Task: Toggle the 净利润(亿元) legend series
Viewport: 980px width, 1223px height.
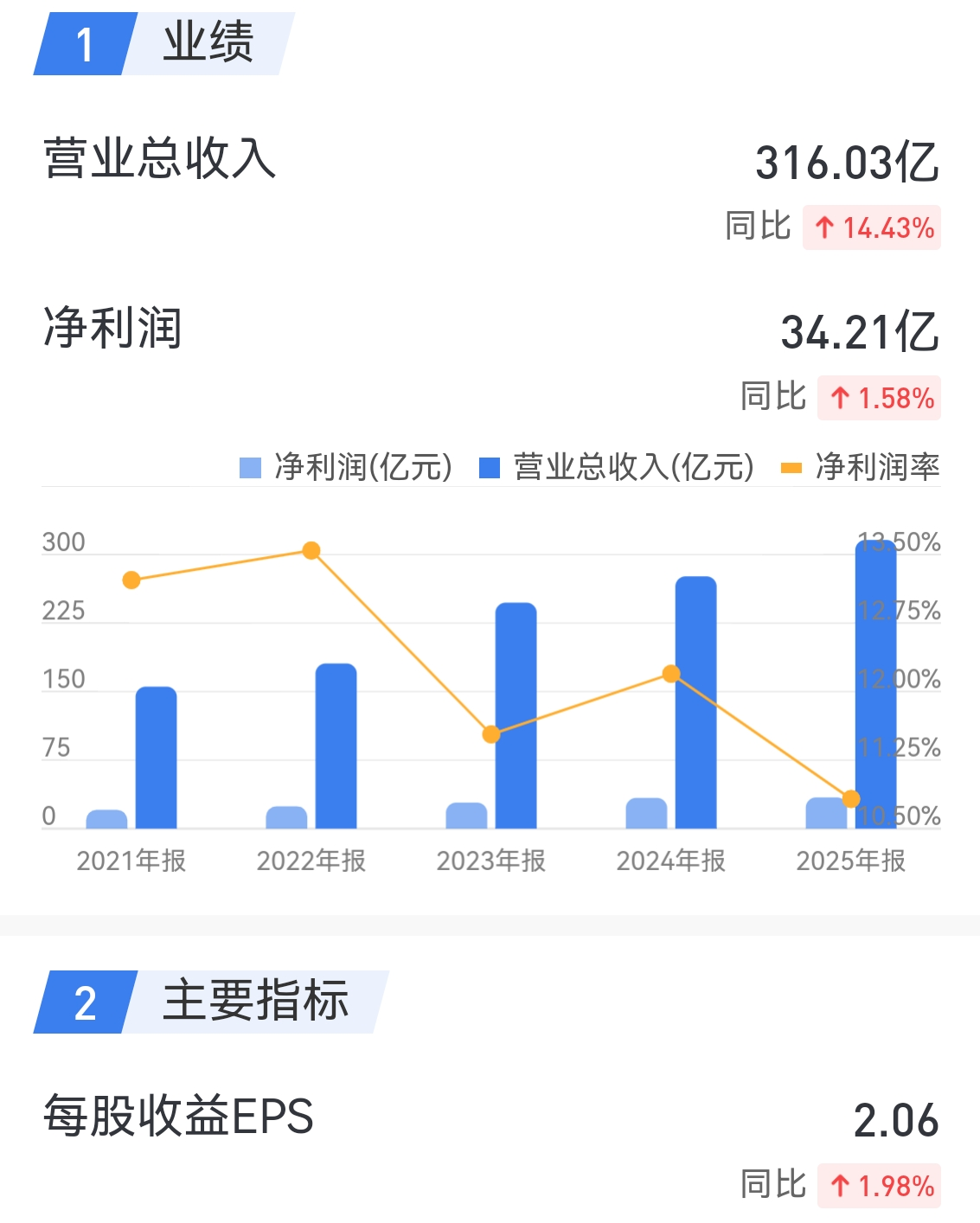Action: (346, 467)
